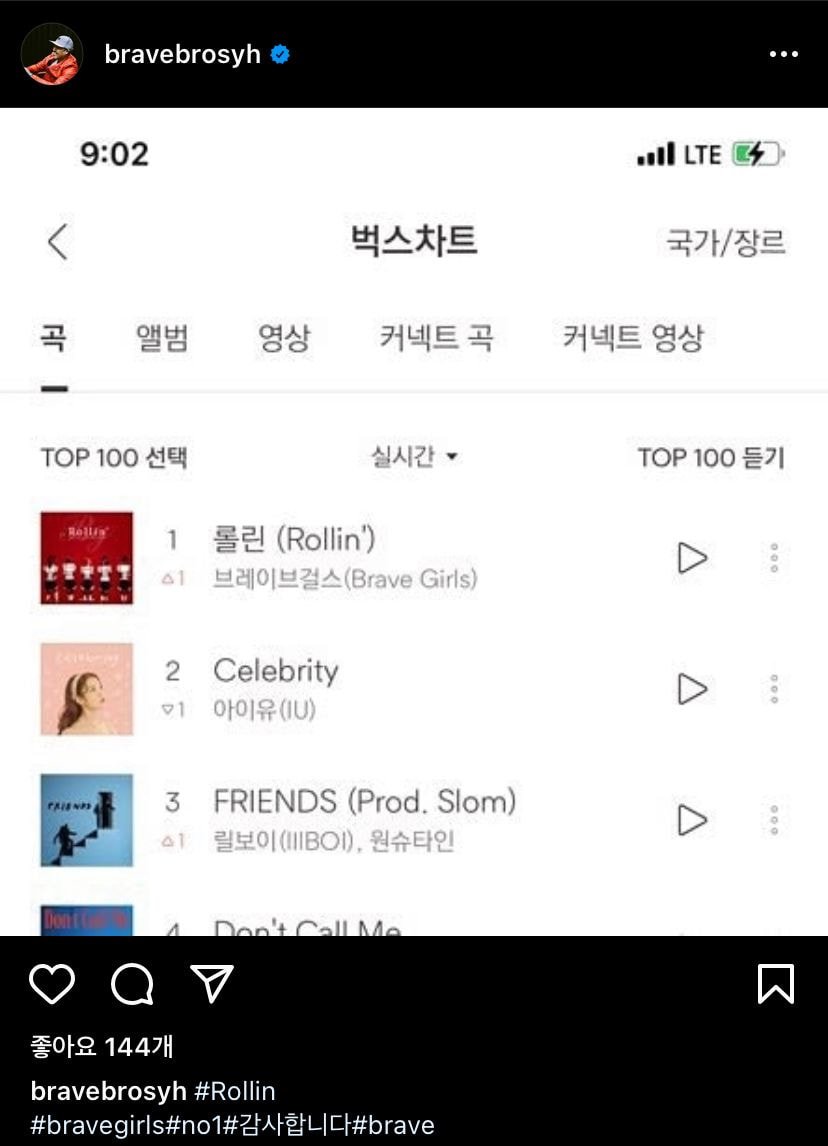The image size is (828, 1146).
Task: View who liked via 좋아요 144개
Action: (102, 1046)
